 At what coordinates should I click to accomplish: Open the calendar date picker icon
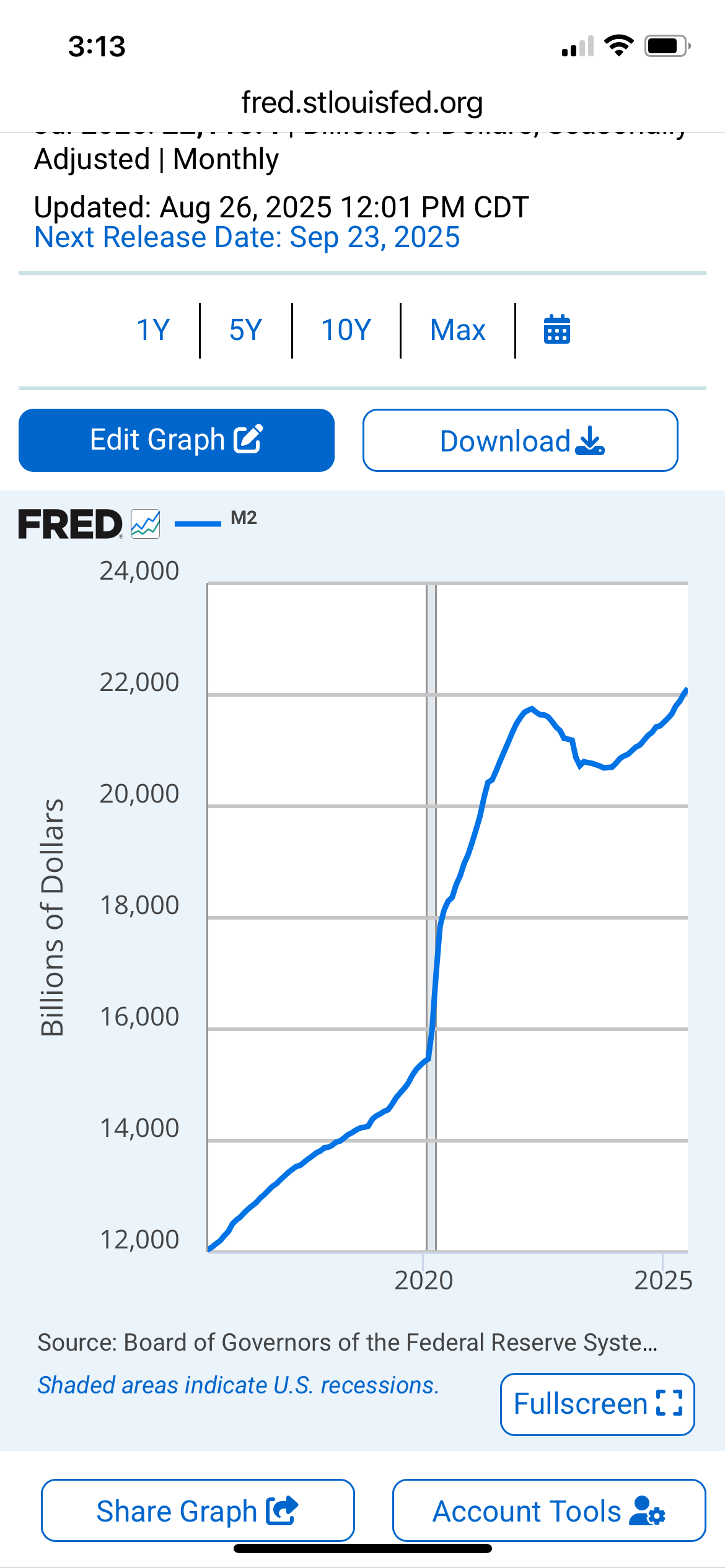coord(556,329)
